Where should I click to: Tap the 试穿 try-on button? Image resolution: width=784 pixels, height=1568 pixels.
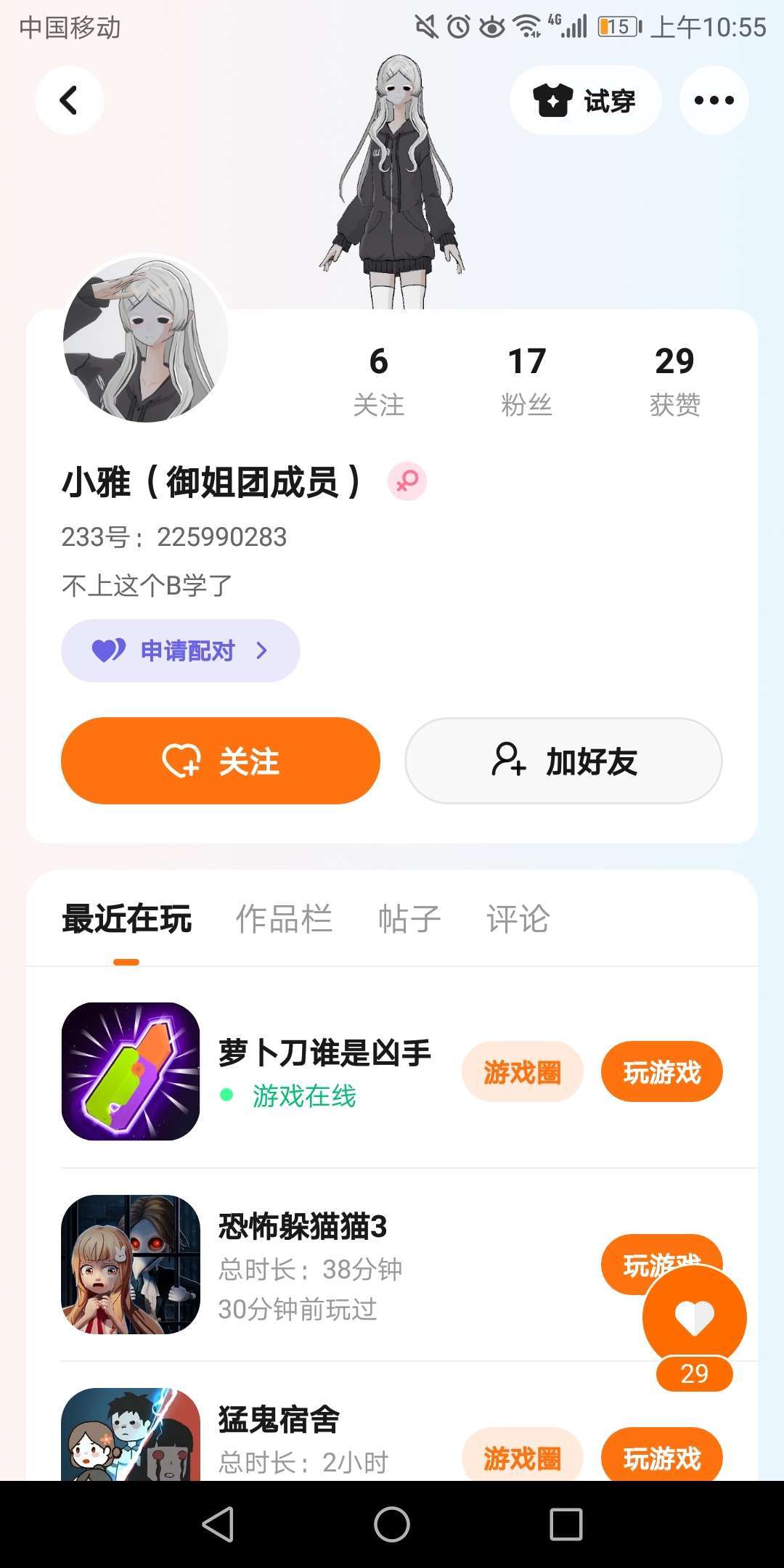pyautogui.click(x=585, y=100)
